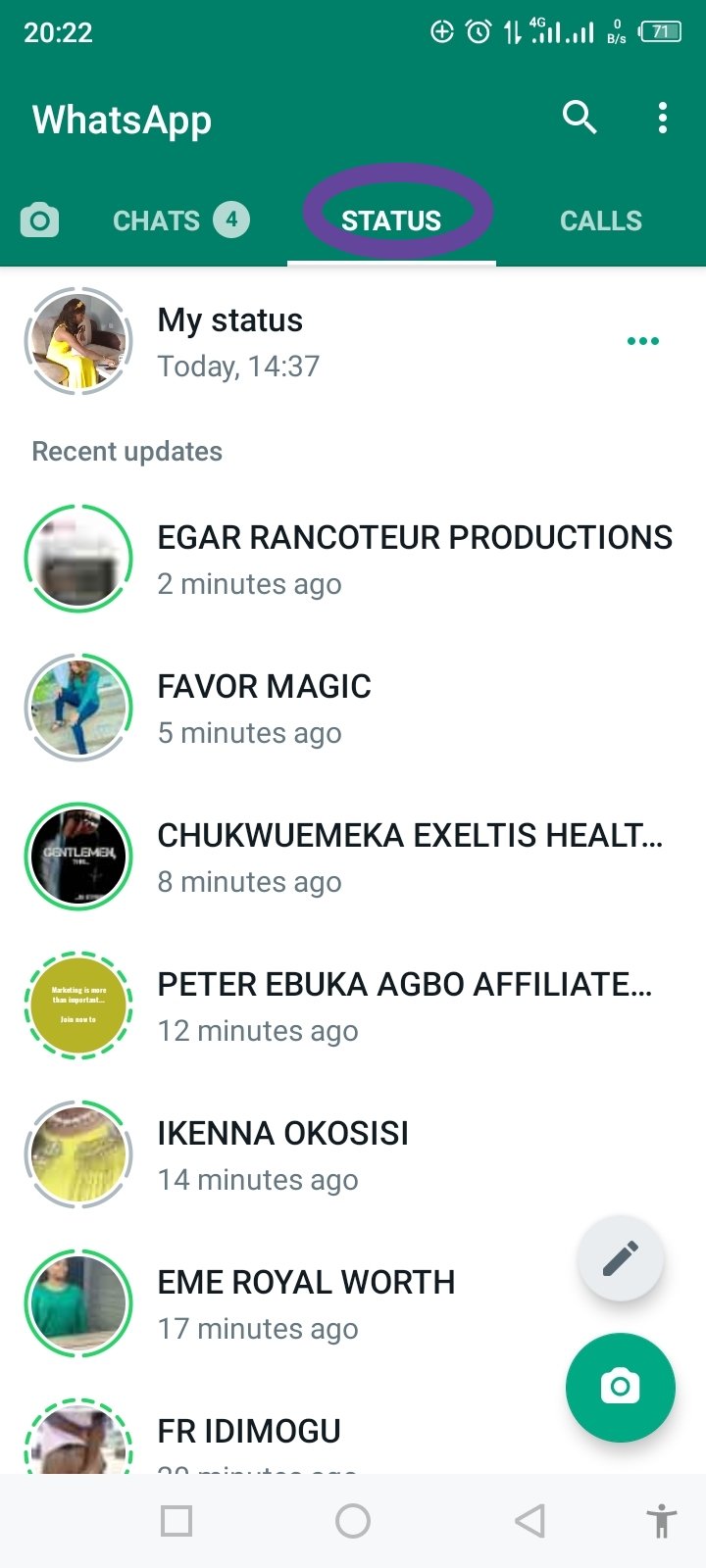Screen dimensions: 706x1568
Task: Open the three-dot overflow menu
Action: click(663, 119)
